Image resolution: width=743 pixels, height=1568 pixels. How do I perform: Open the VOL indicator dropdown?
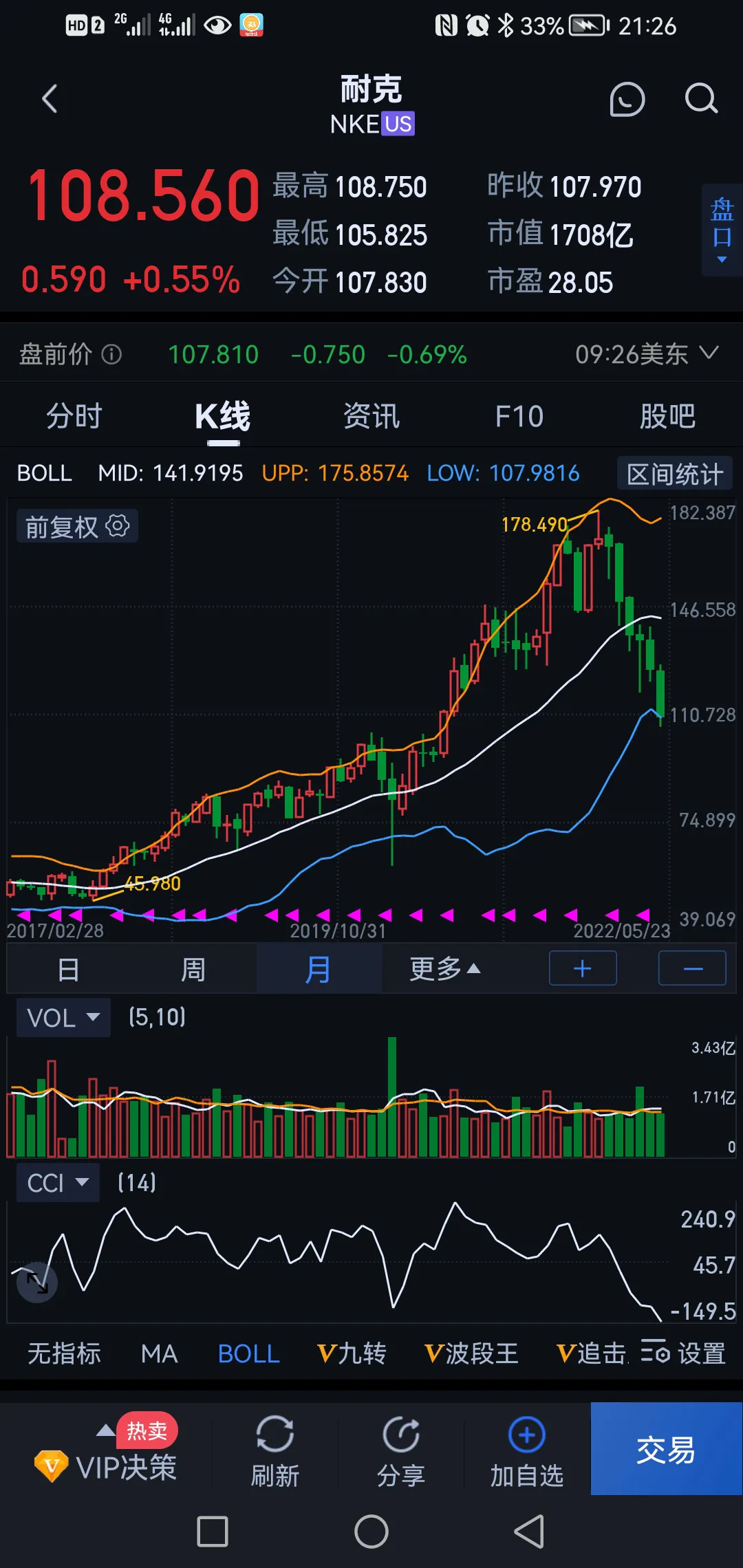tap(63, 1018)
